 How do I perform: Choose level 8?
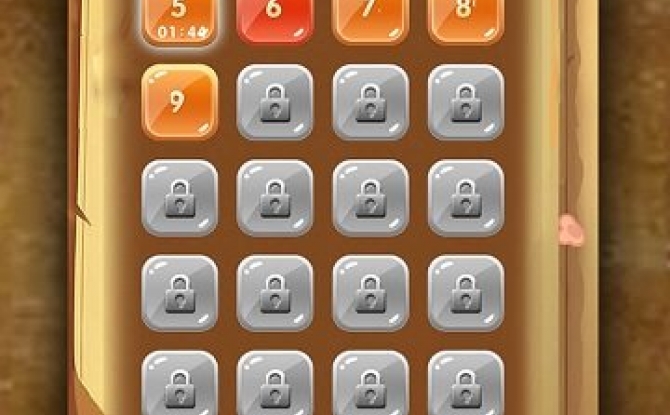(x=465, y=16)
